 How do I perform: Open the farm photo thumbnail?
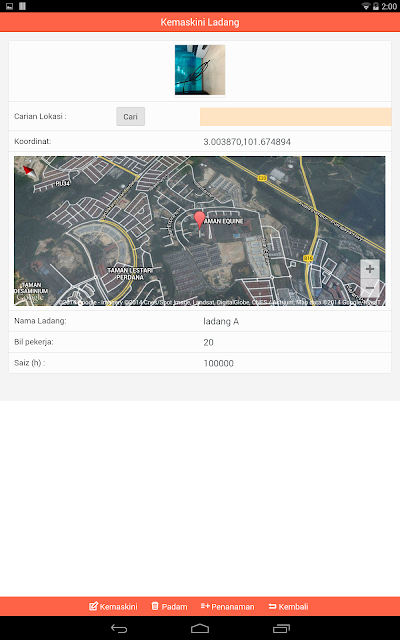click(x=200, y=70)
